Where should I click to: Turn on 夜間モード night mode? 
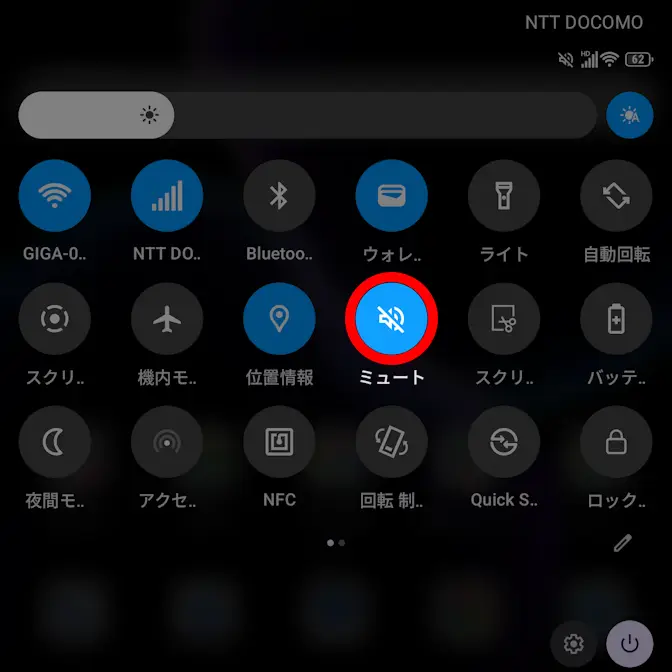[x=55, y=441]
